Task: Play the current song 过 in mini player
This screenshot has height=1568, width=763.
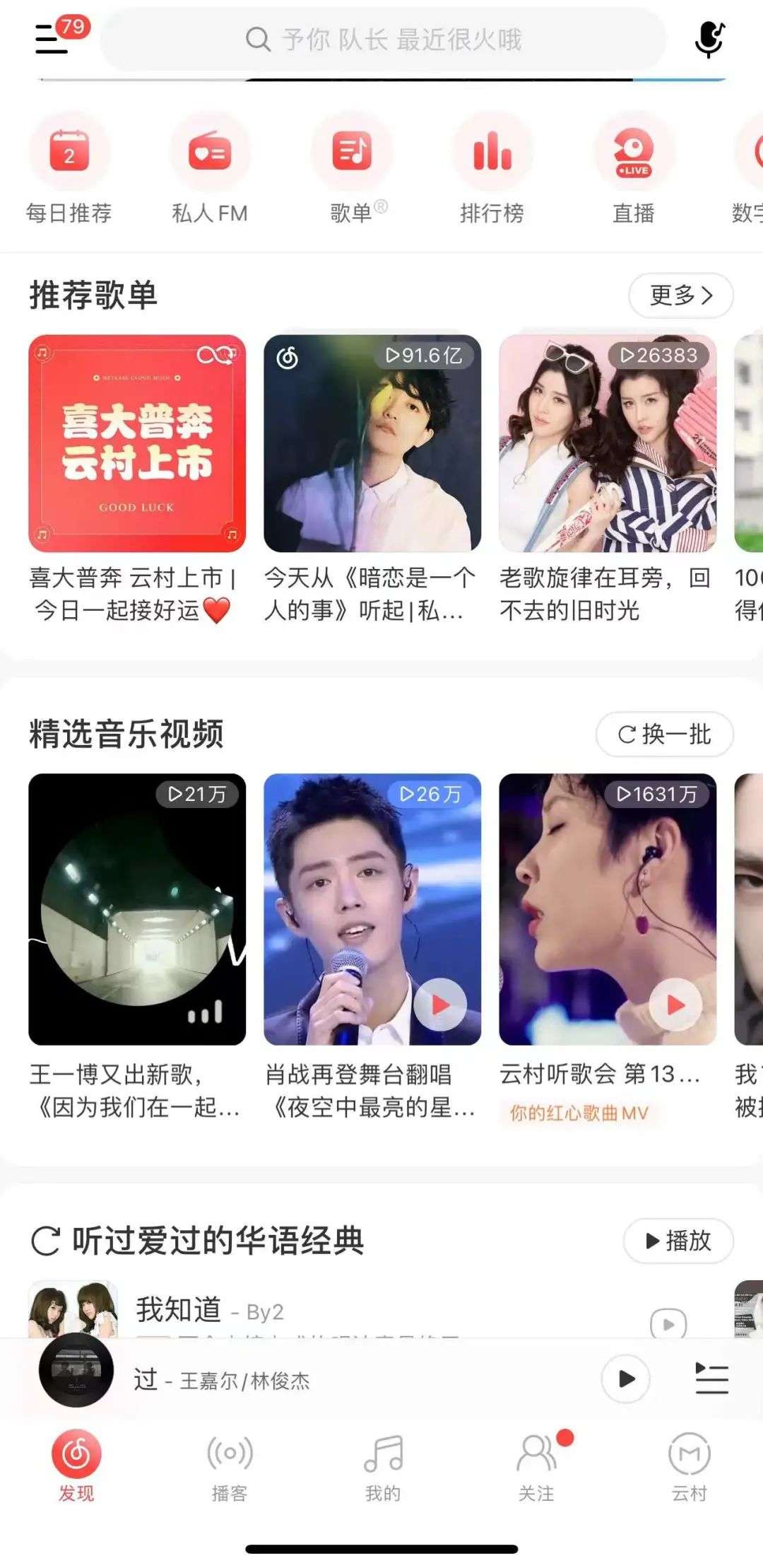Action: point(626,1379)
